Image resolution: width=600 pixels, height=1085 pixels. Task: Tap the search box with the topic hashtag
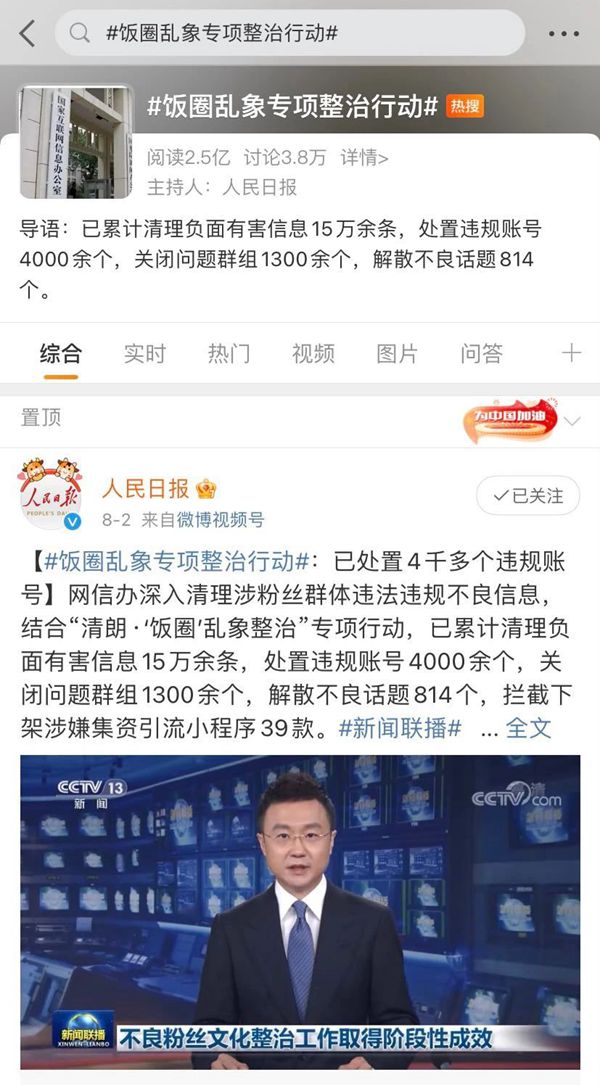(290, 33)
